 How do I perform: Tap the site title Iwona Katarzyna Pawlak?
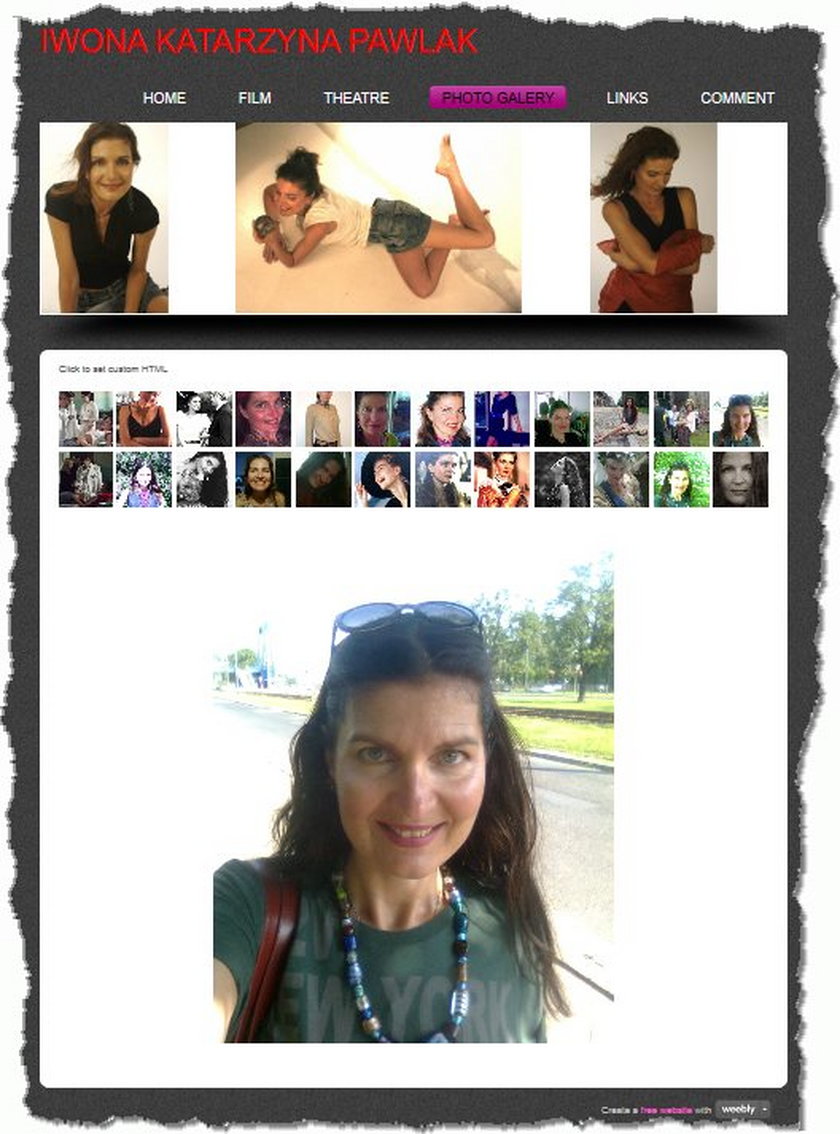click(259, 41)
